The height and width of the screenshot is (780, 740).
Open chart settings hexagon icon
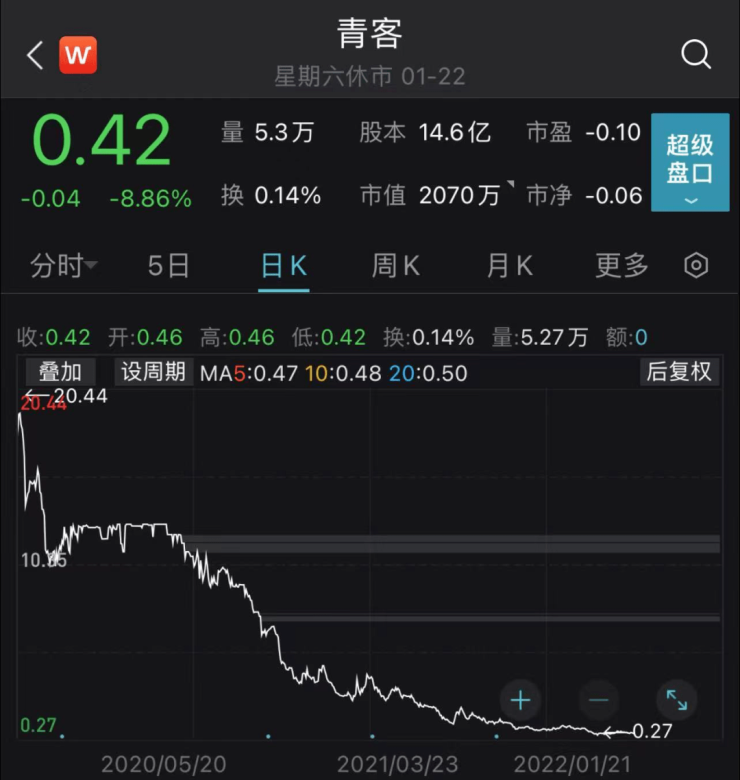point(696,265)
